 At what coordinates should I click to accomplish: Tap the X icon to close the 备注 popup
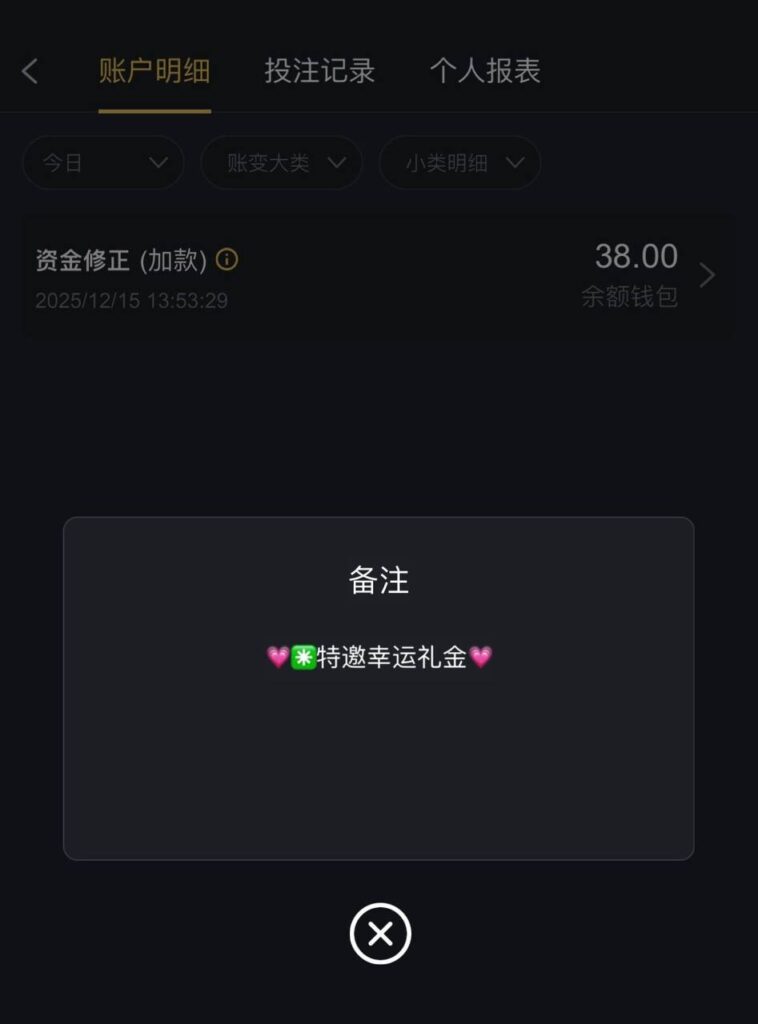click(379, 933)
